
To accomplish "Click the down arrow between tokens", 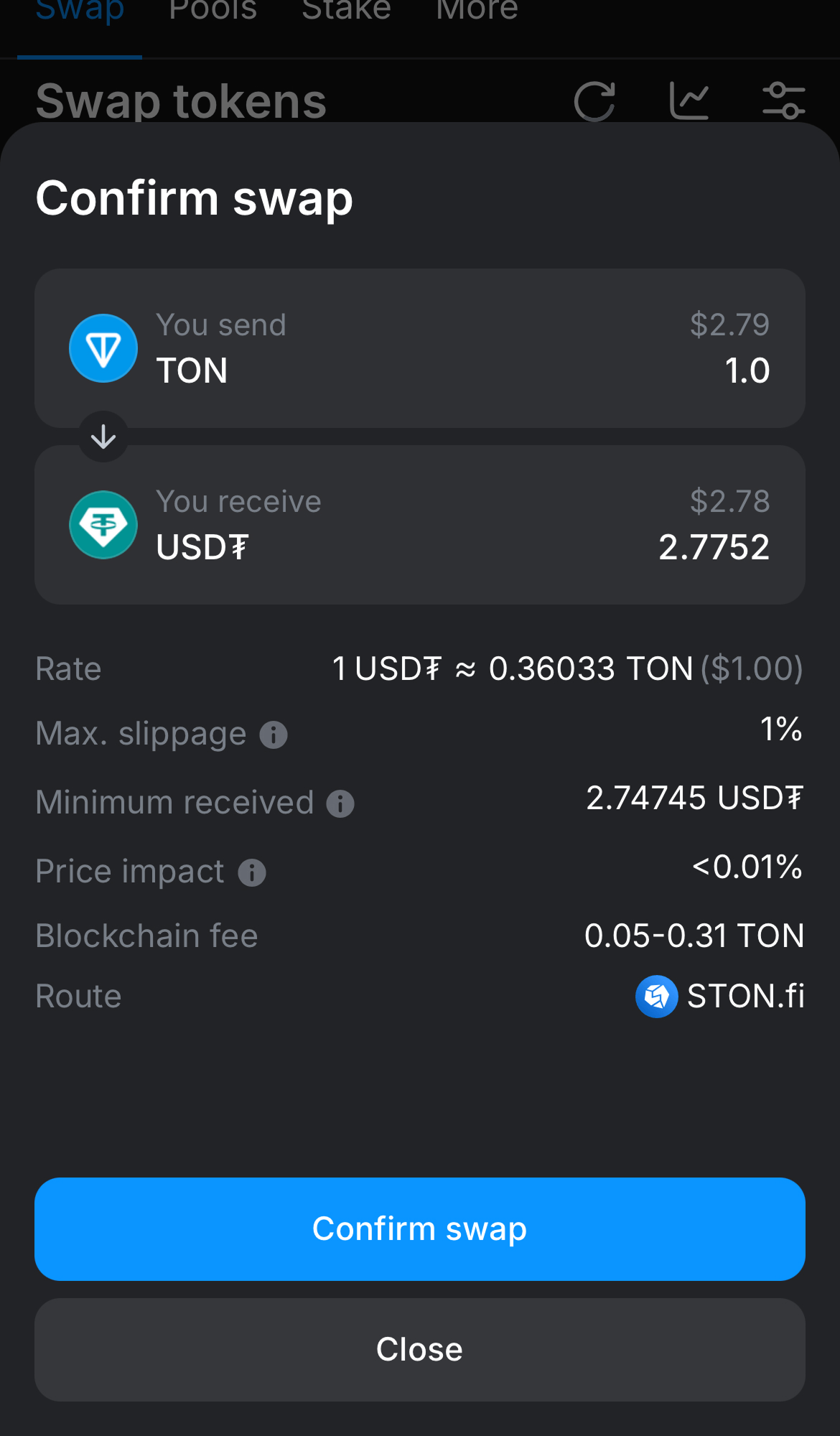I will coord(103,436).
